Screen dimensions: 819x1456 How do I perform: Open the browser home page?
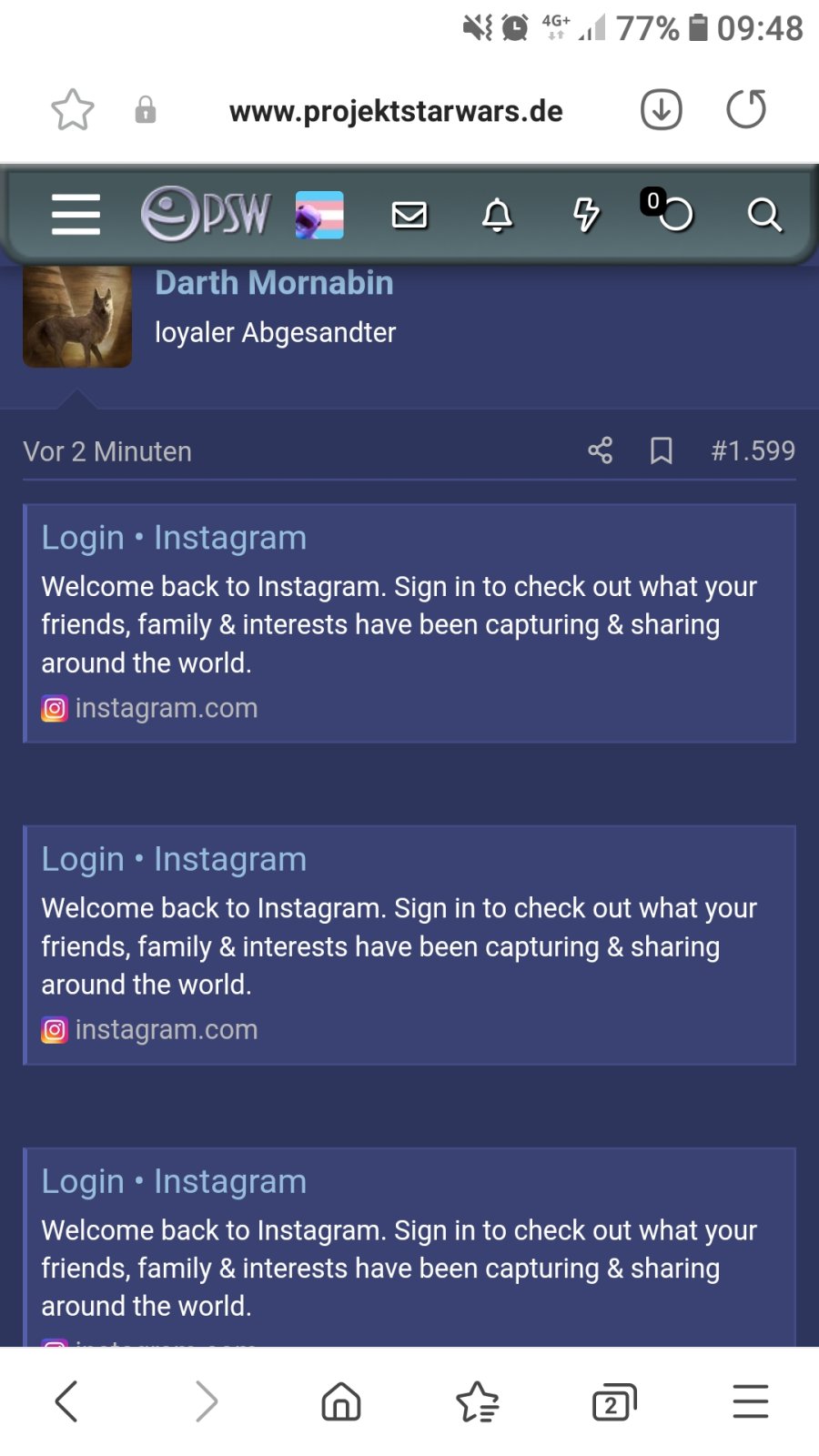(341, 1400)
